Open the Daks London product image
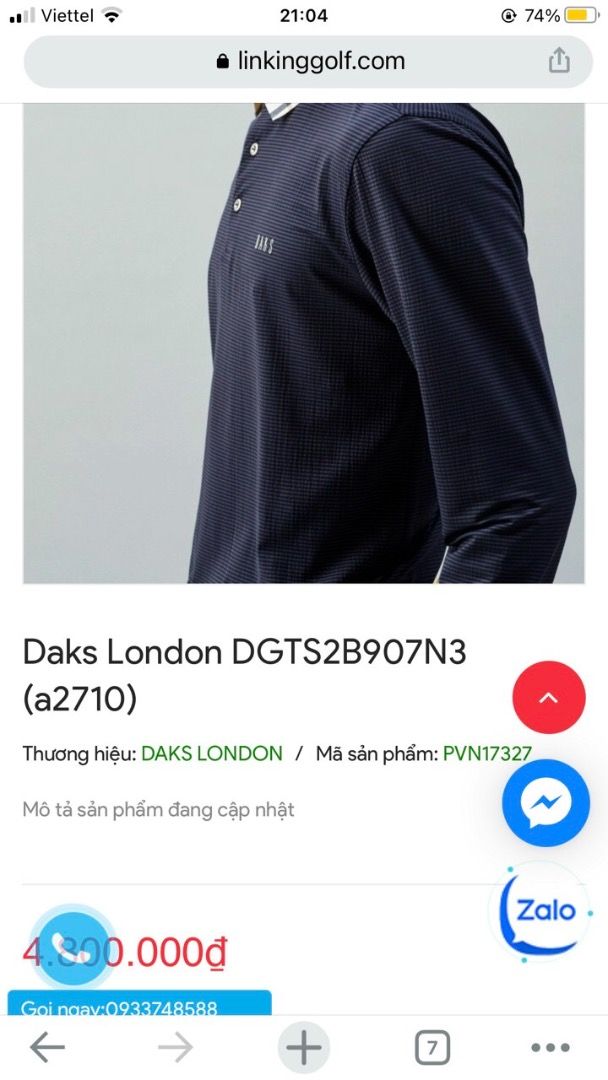This screenshot has height=1080, width=608. tap(303, 343)
